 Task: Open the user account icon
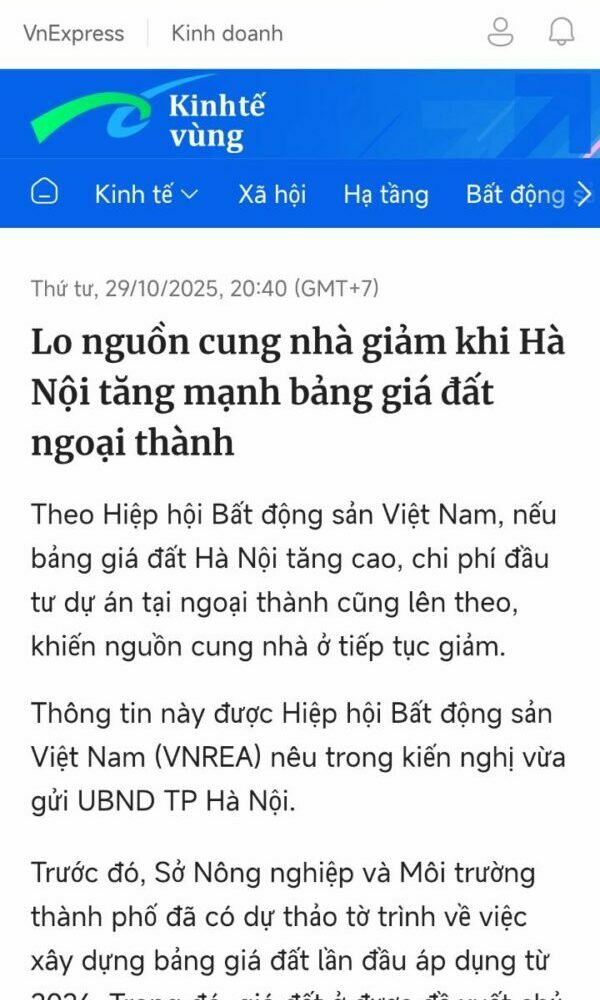coord(500,32)
